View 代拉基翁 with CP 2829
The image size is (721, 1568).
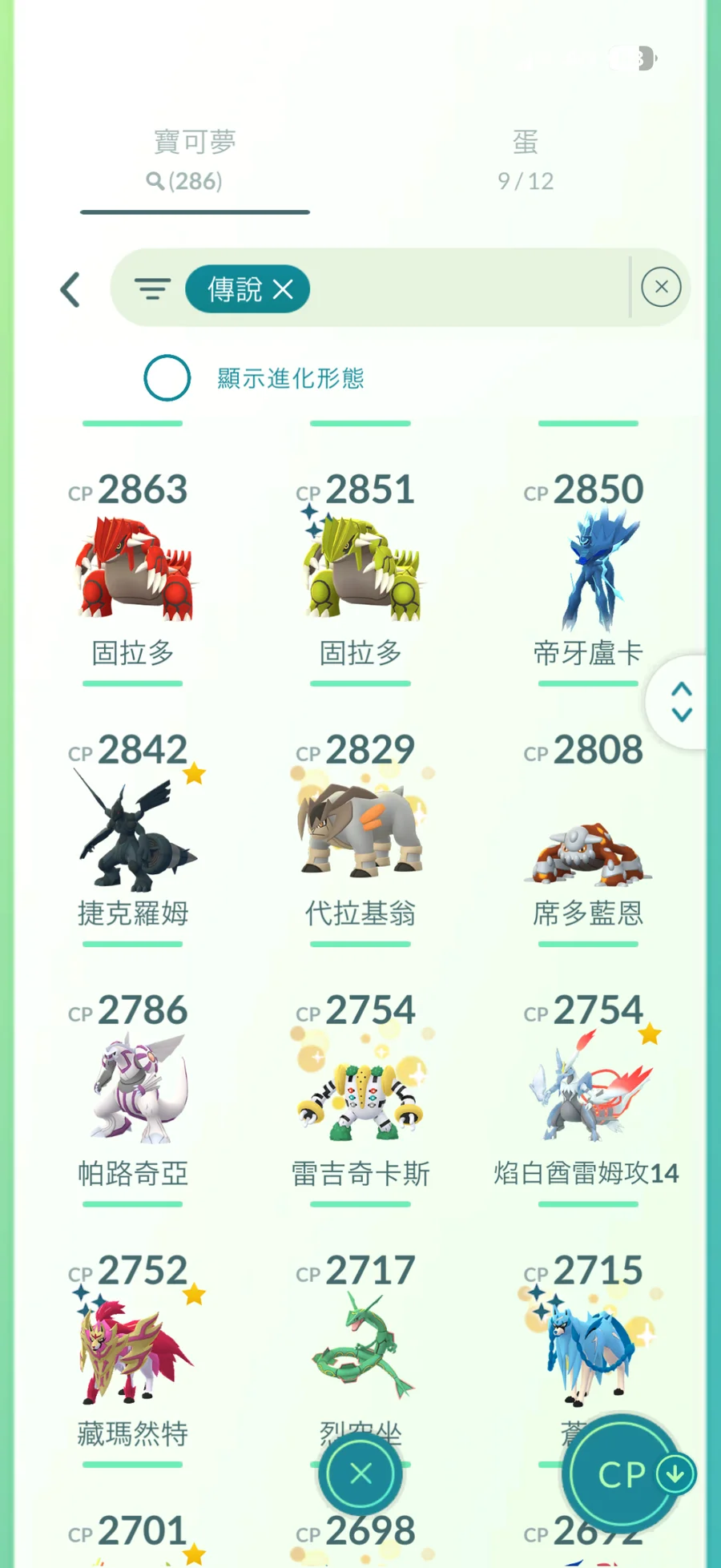point(360,829)
